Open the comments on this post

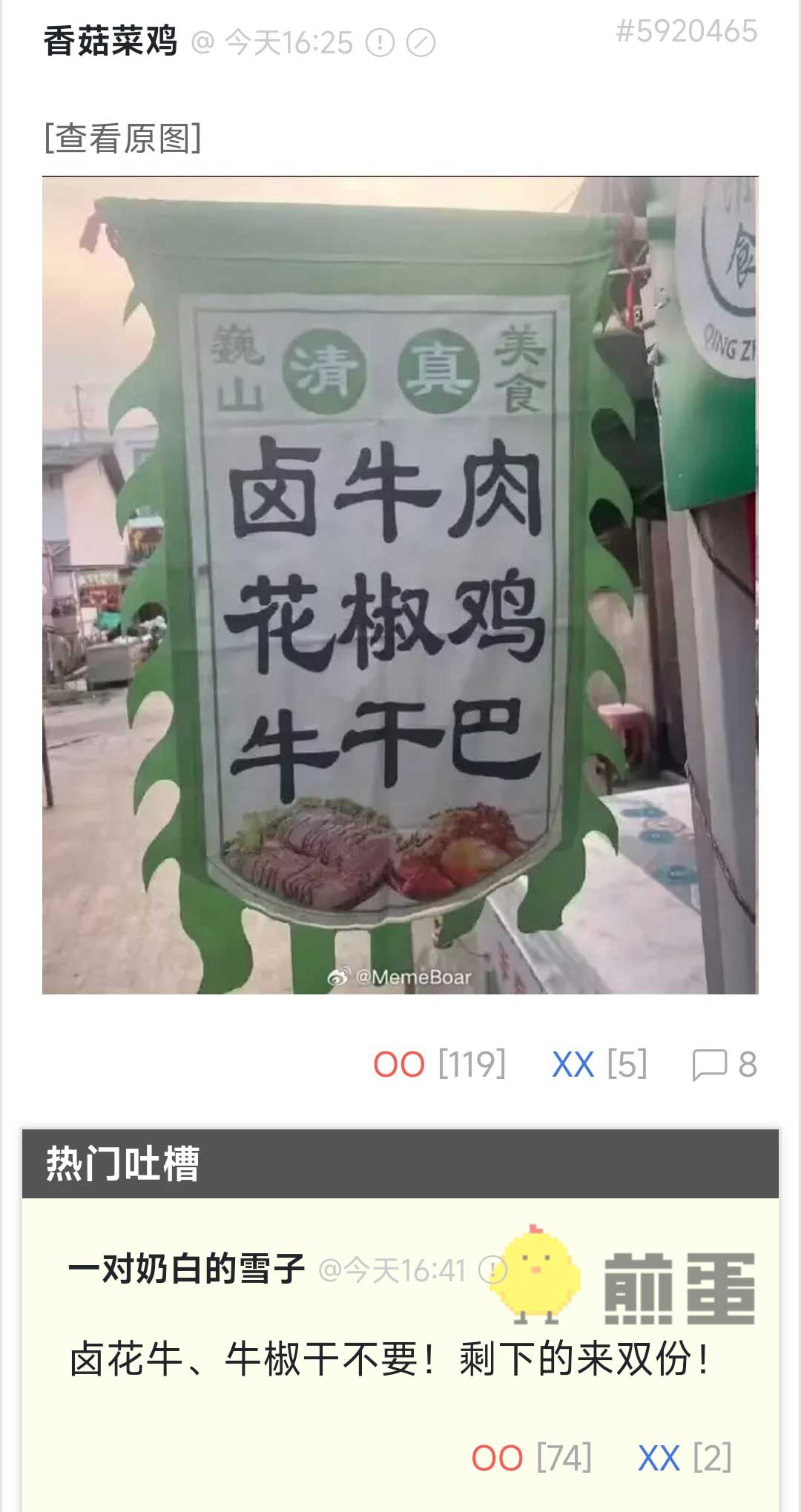(x=723, y=1065)
